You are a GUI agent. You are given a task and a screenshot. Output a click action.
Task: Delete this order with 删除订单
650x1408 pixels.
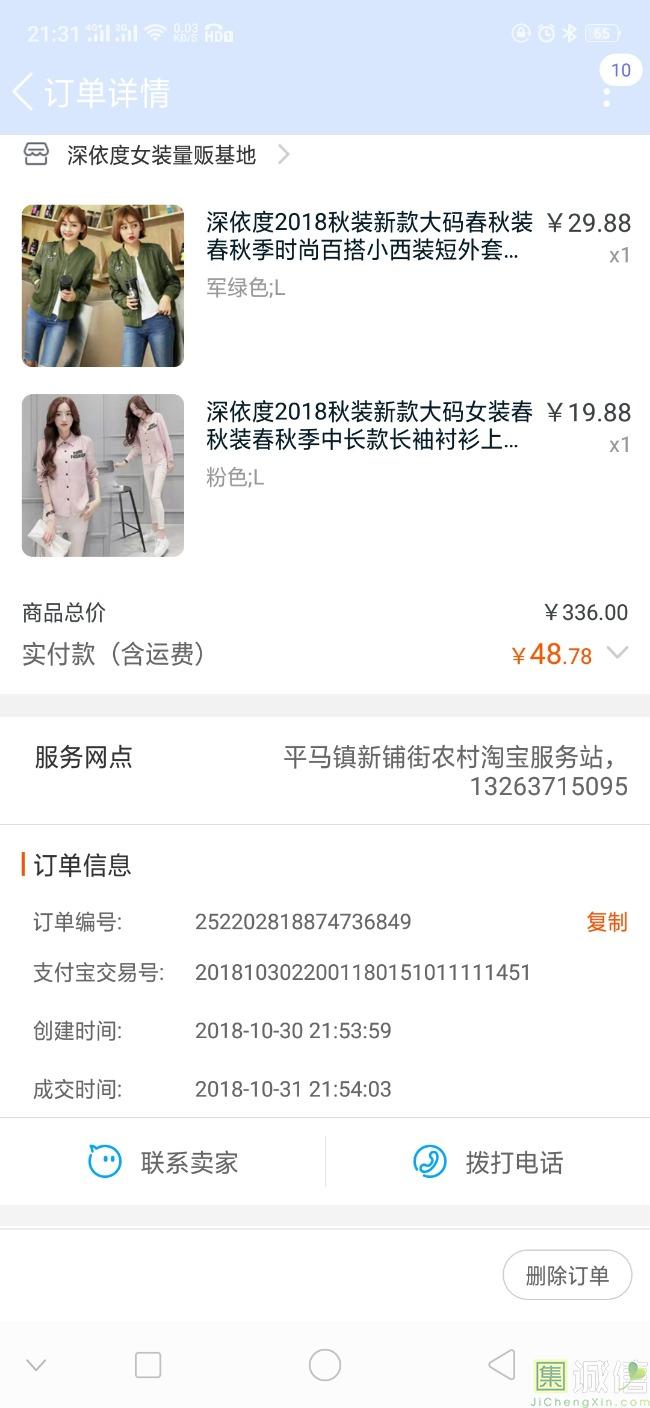567,1275
